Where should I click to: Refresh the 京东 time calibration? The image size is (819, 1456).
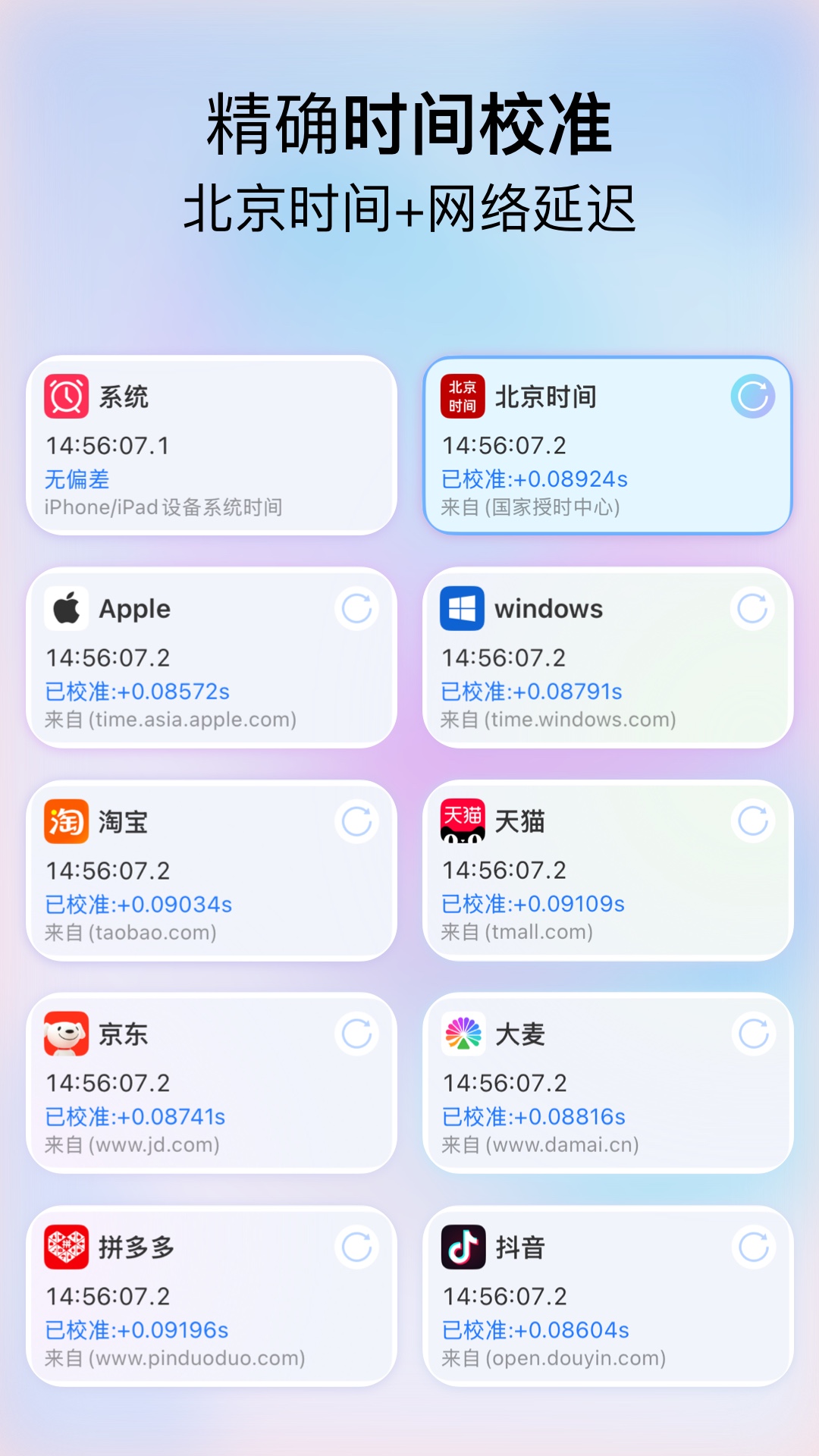(x=356, y=1034)
